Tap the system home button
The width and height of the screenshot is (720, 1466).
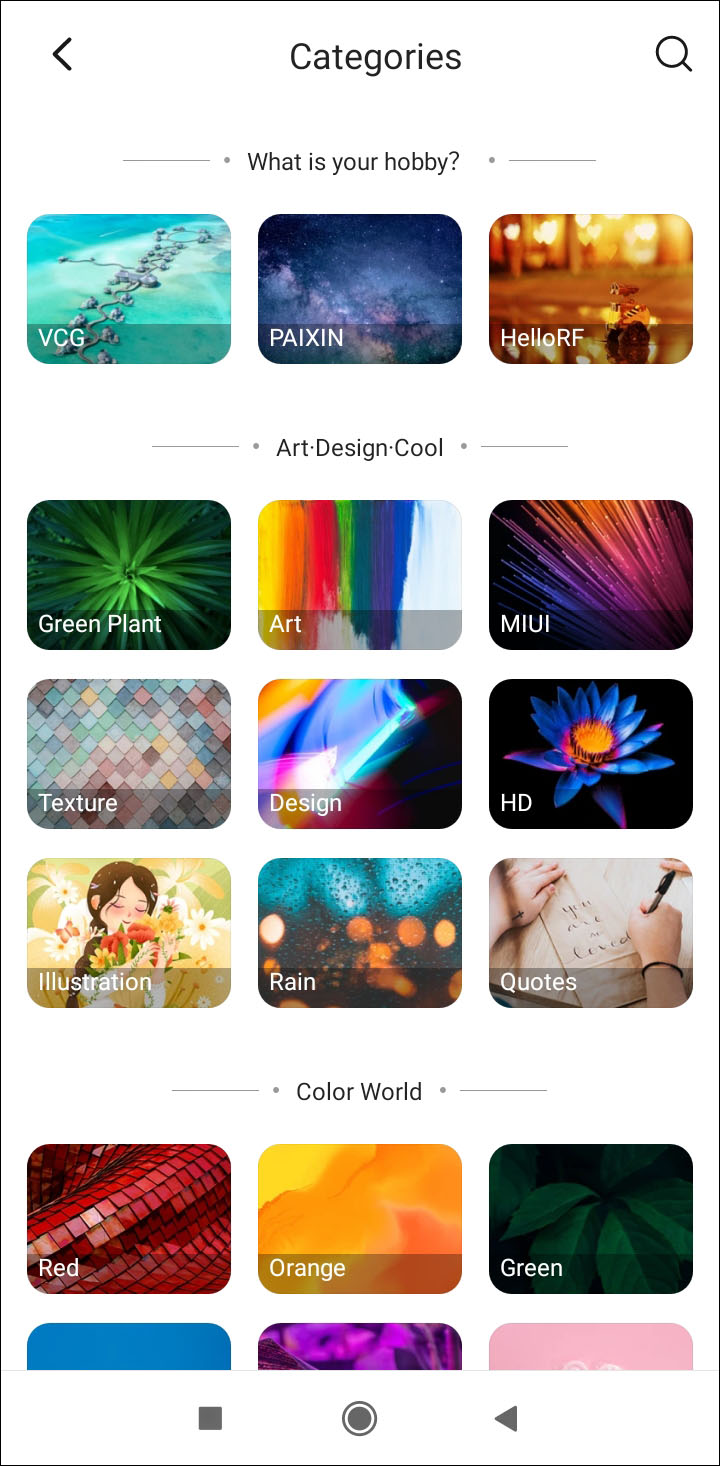359,1418
